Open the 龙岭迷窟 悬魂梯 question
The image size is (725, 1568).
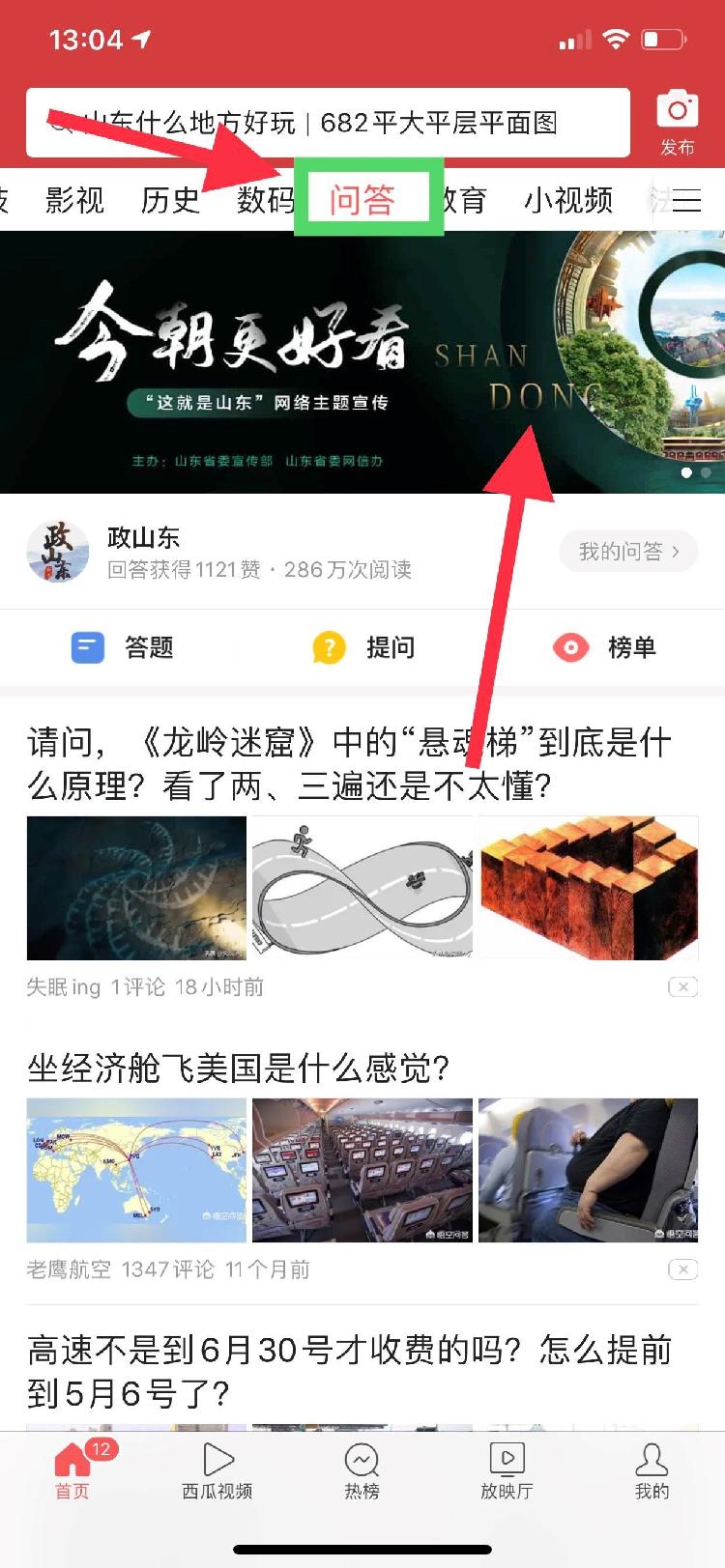pyautogui.click(x=349, y=764)
